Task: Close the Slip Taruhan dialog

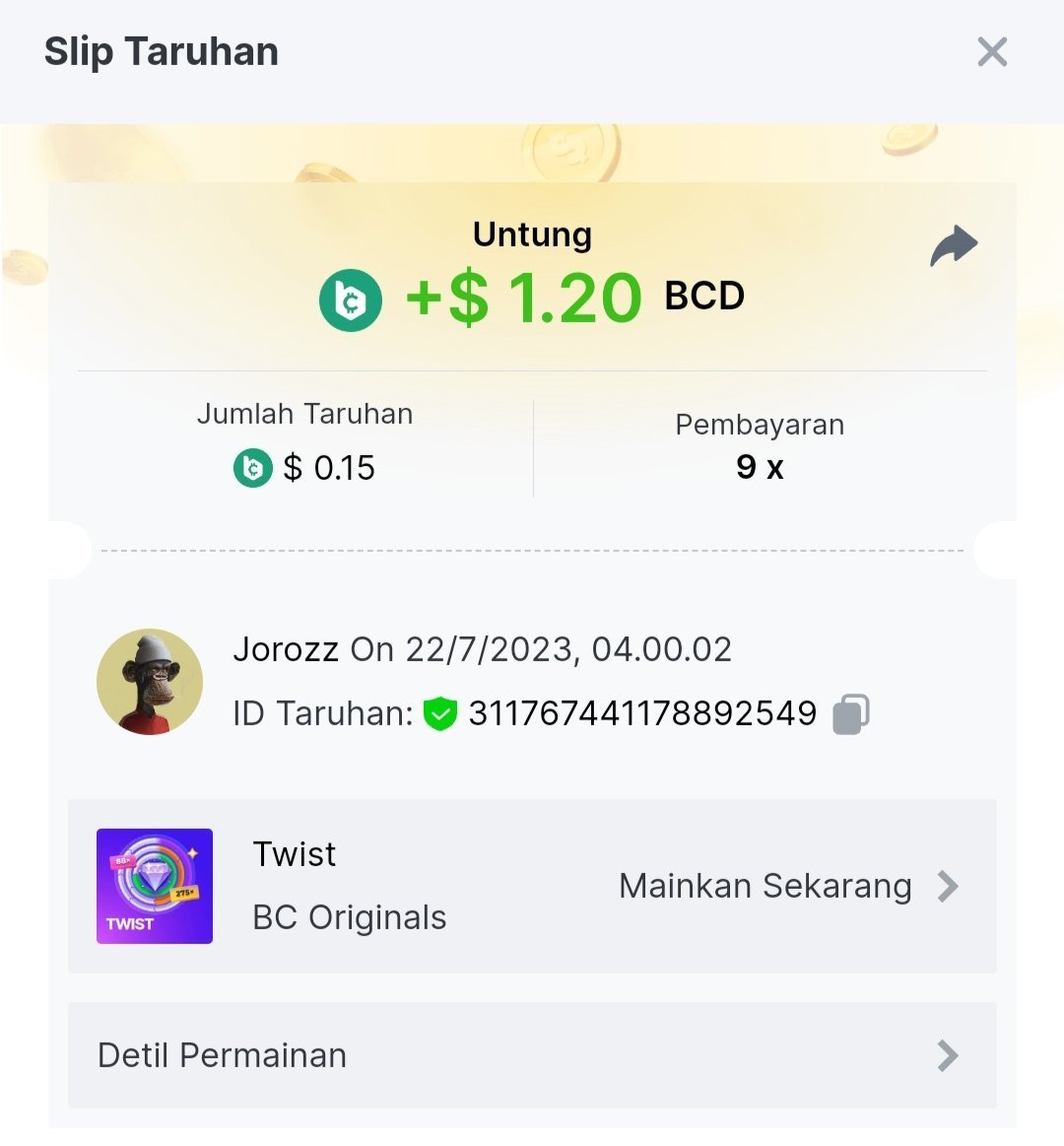Action: pos(991,52)
